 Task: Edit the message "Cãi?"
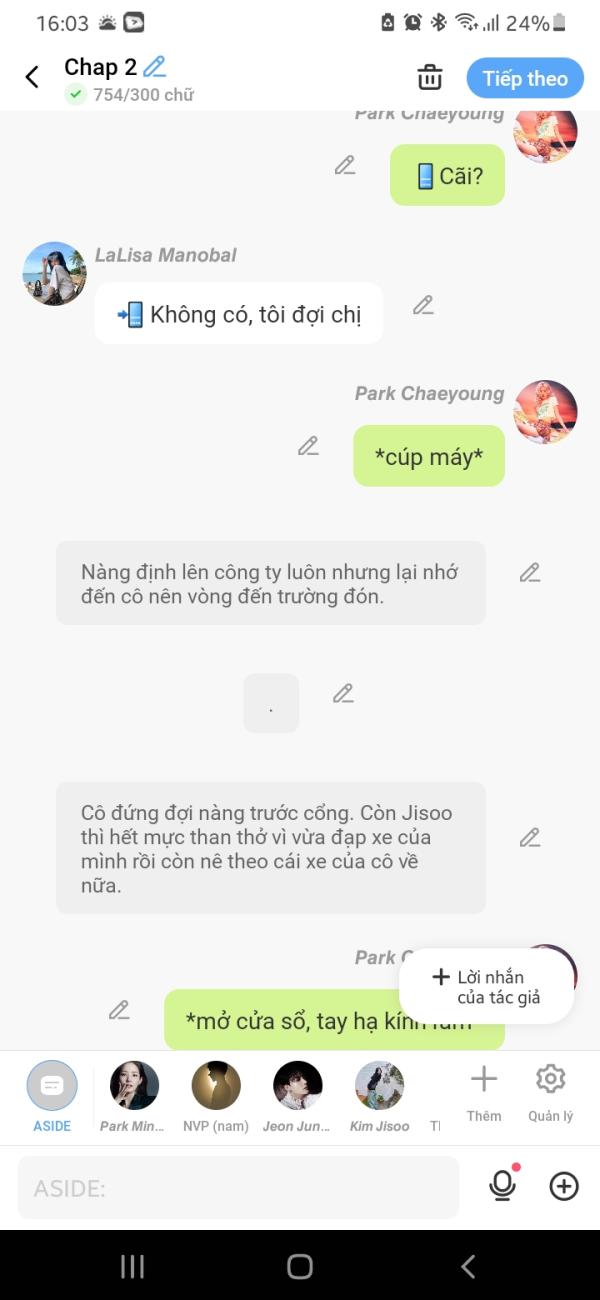(x=345, y=165)
